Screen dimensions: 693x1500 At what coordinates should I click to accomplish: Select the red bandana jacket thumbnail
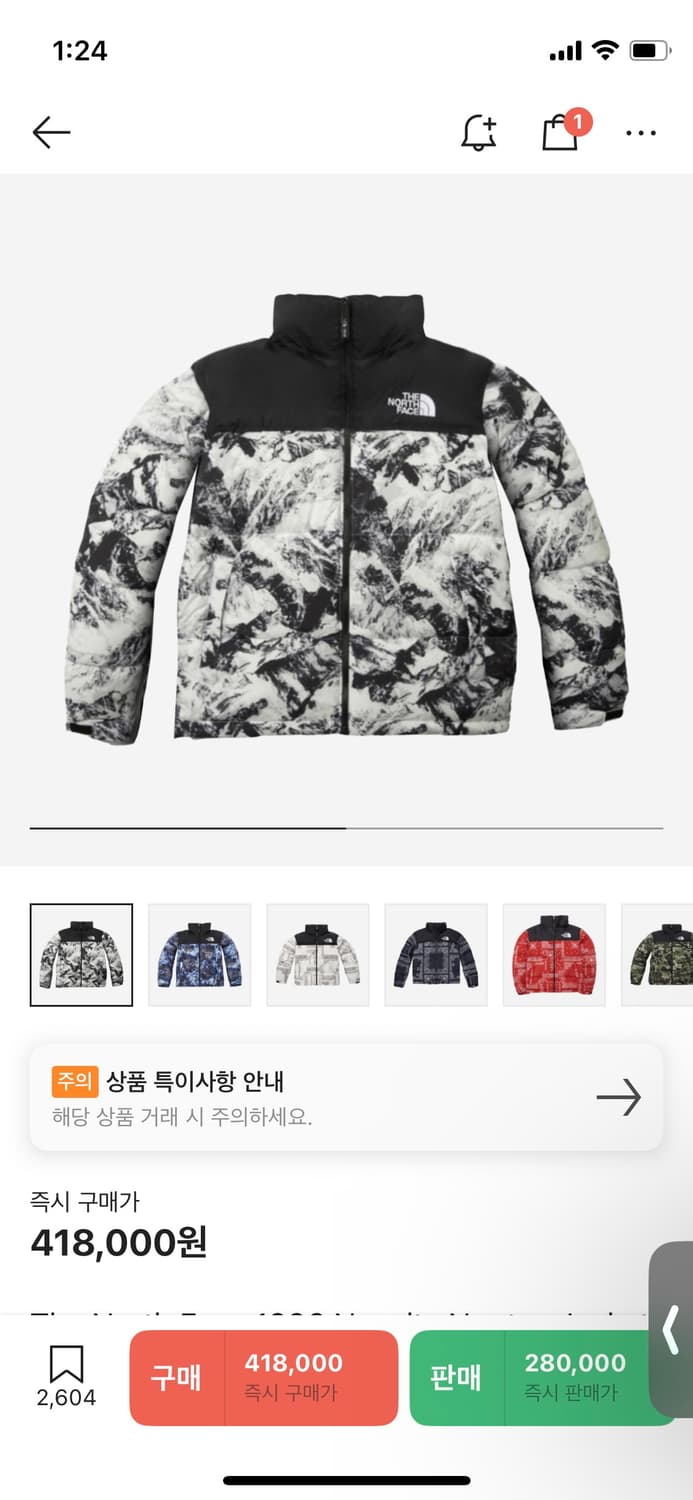pos(554,955)
